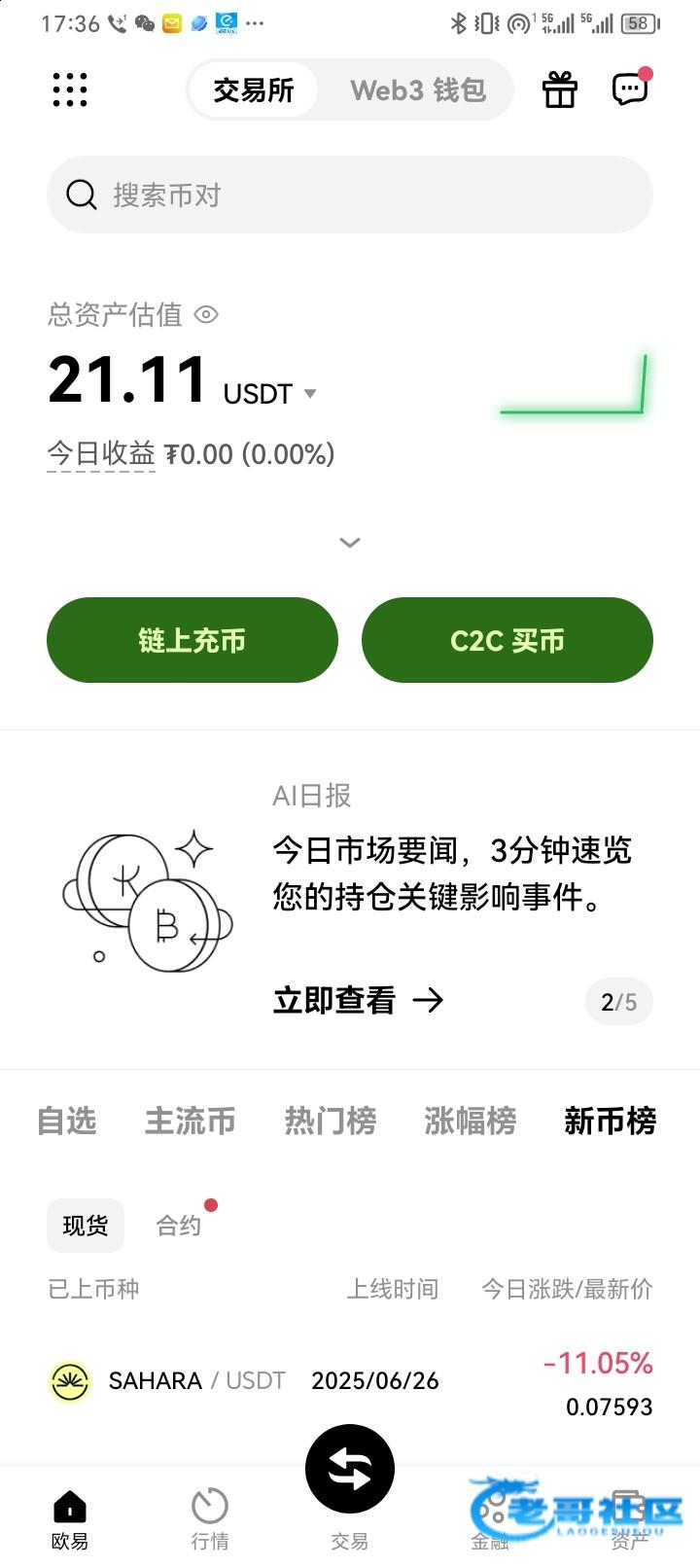Switch to the 自选 list tab
This screenshot has height=1568, width=700.
click(x=67, y=1121)
